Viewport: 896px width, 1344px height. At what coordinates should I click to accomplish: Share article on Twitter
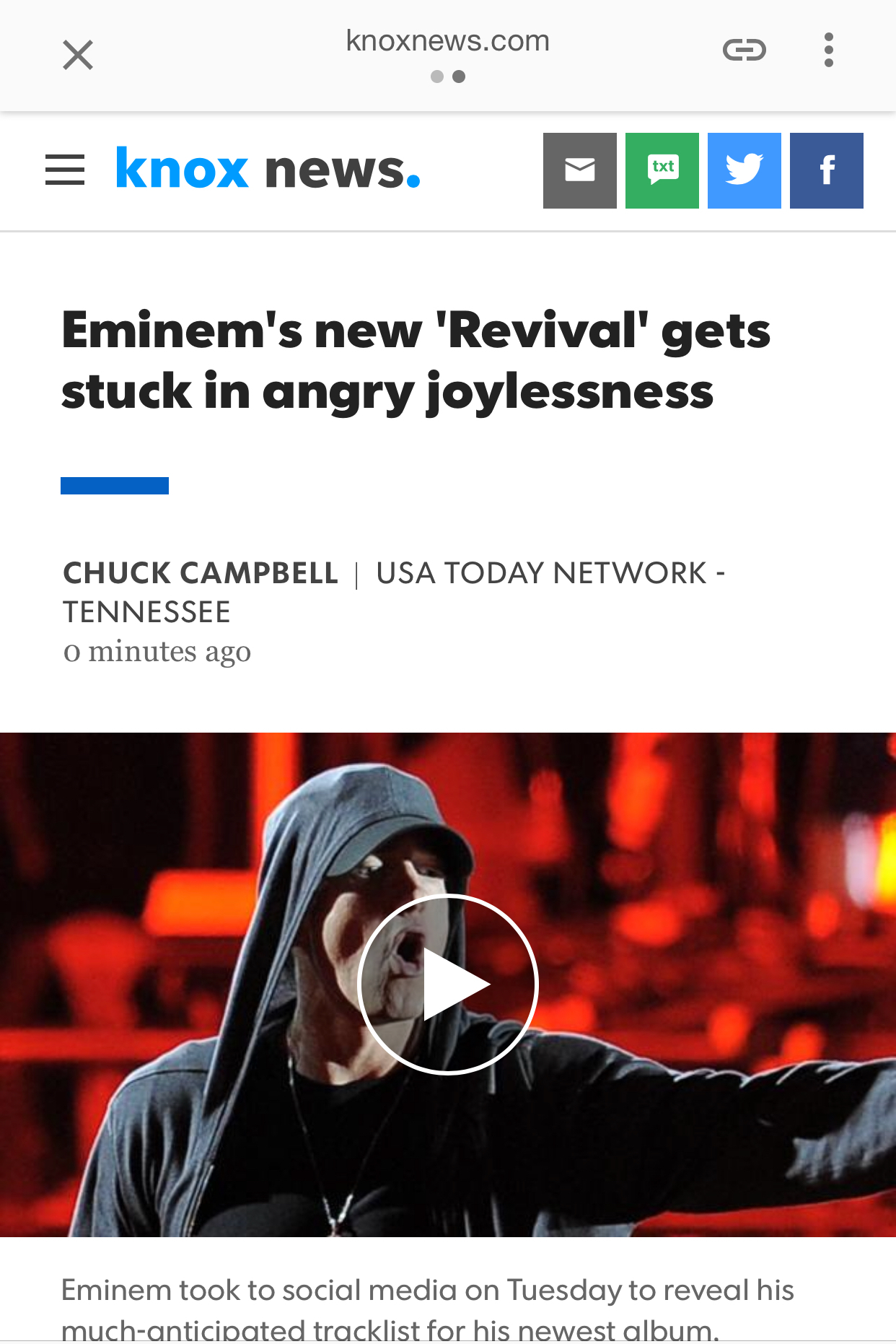(x=744, y=170)
